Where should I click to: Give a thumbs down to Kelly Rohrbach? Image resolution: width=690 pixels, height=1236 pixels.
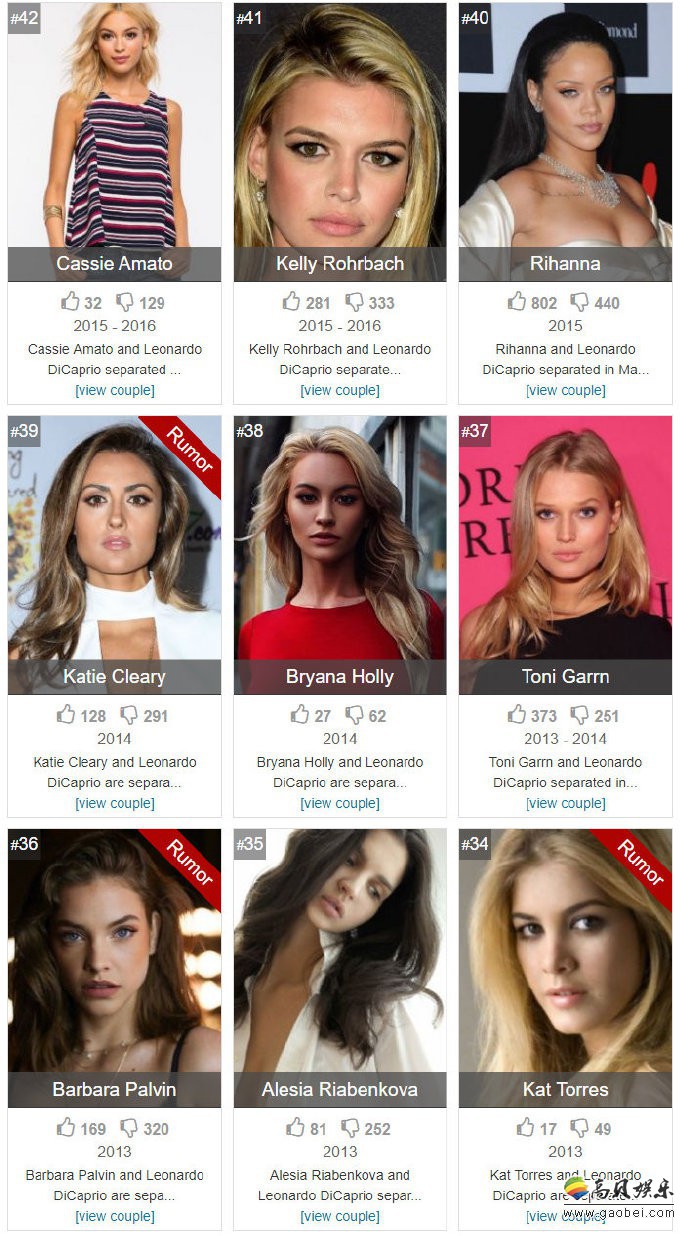coord(355,301)
